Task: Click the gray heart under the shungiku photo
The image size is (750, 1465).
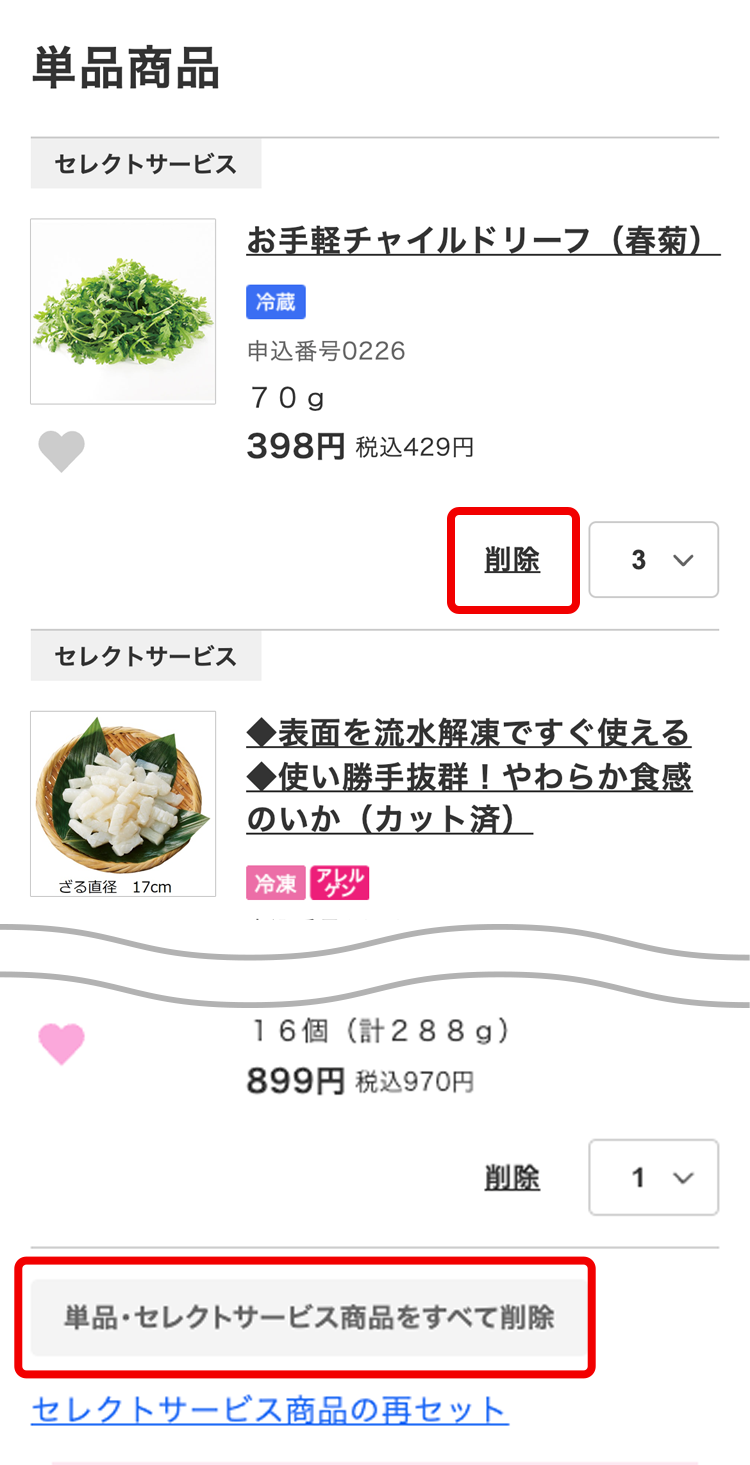Action: [x=61, y=451]
